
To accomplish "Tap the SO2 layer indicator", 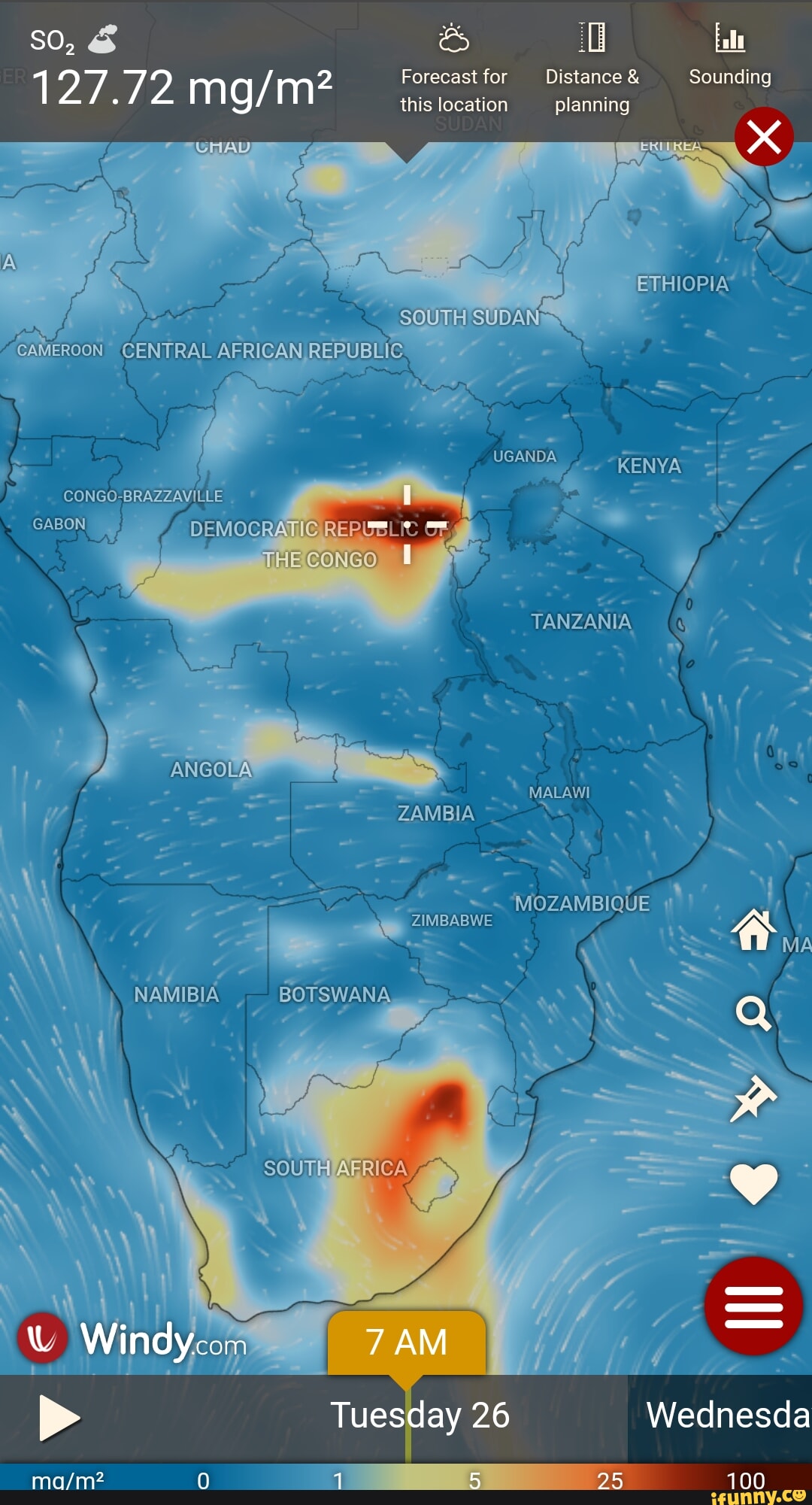I will click(x=73, y=40).
